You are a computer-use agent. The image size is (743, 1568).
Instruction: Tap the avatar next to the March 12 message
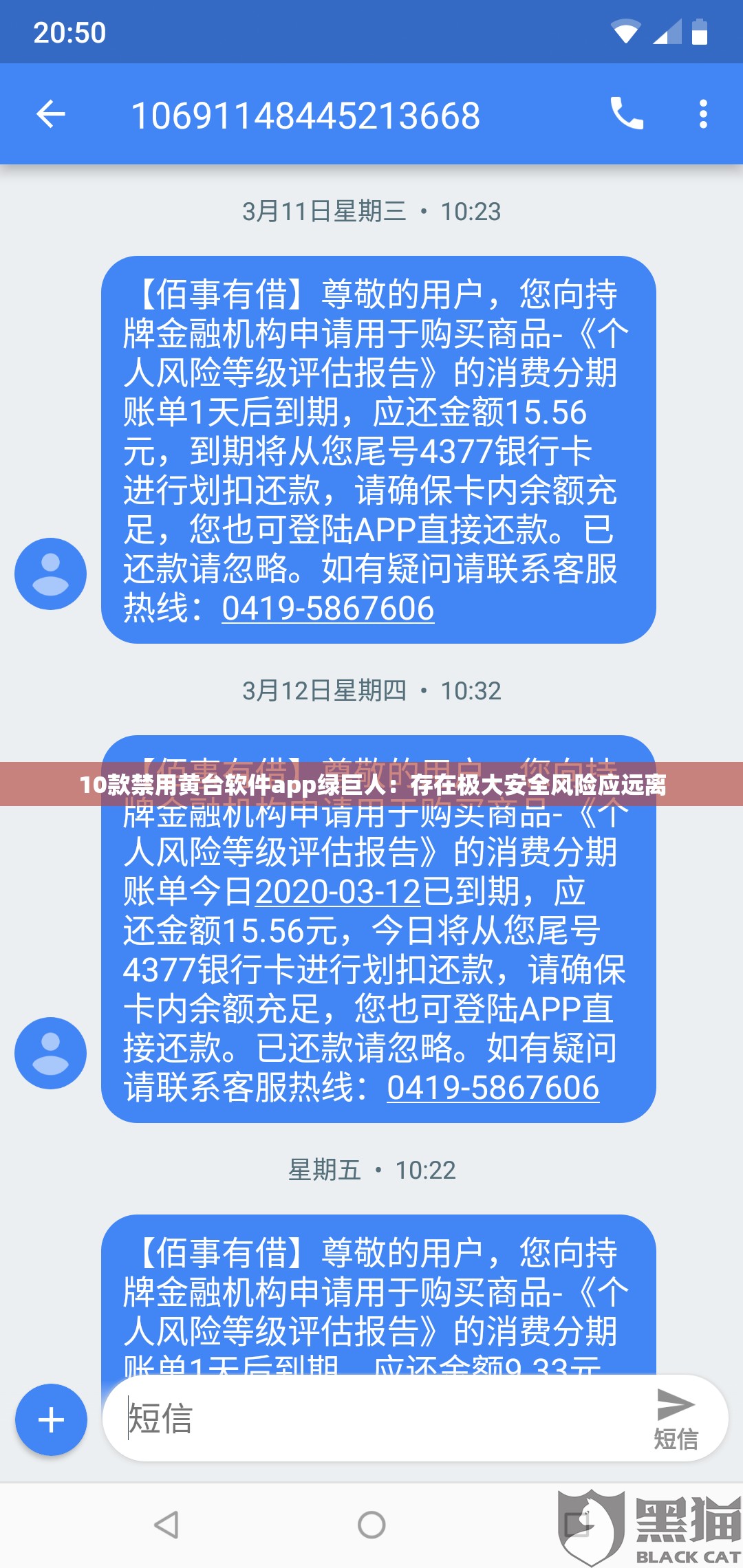coord(50,1054)
